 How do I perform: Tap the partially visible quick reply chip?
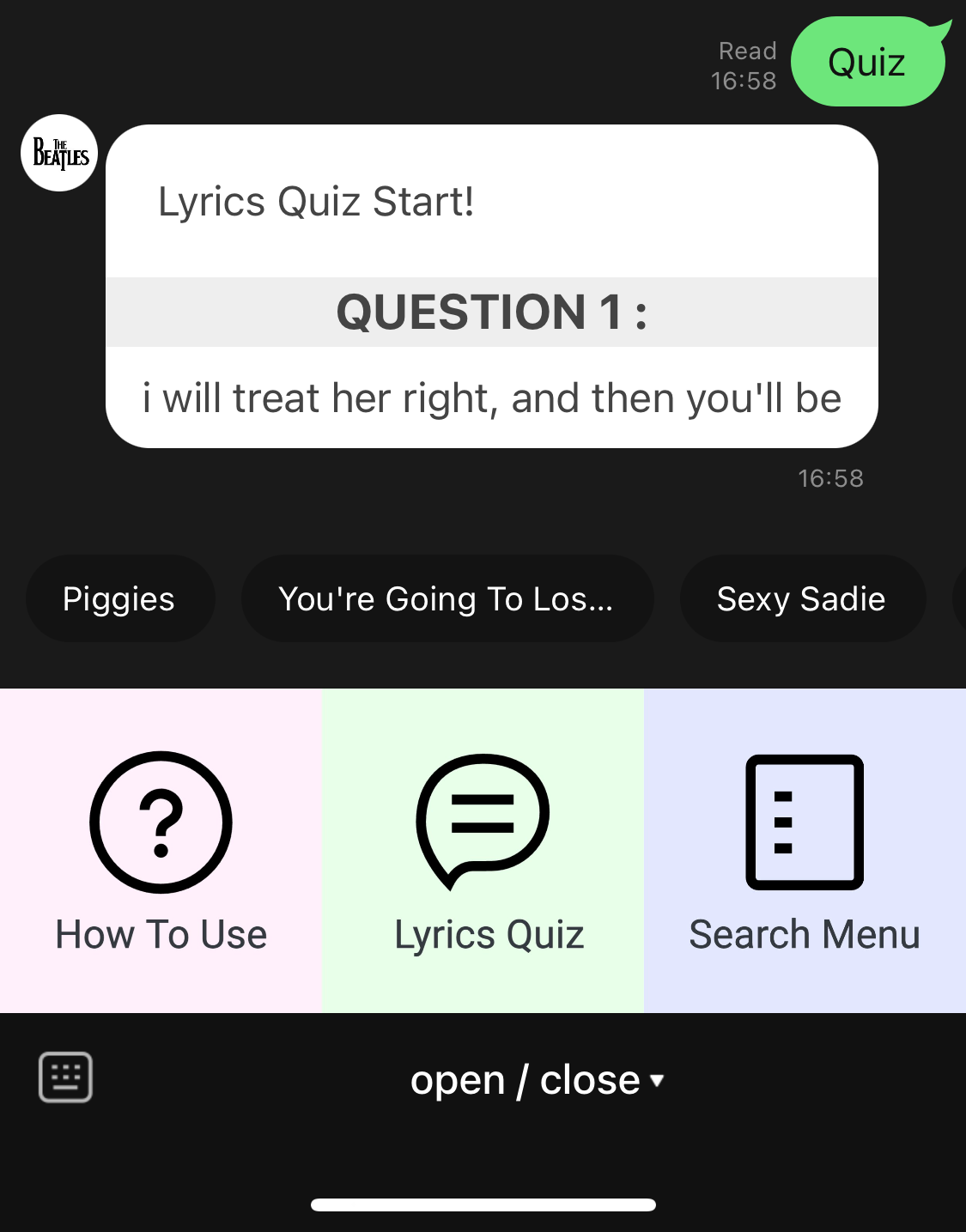pyautogui.click(x=959, y=598)
